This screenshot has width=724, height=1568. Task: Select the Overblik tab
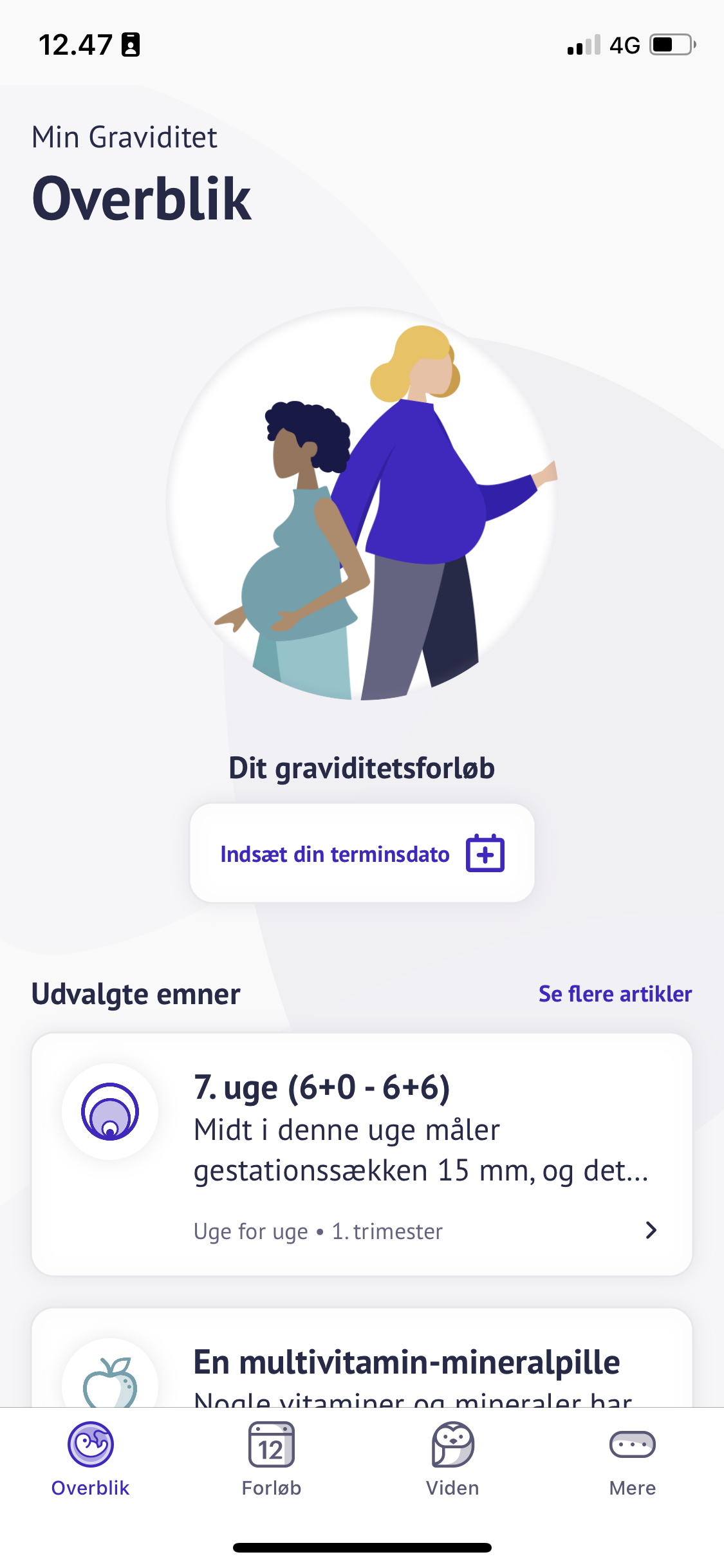[x=91, y=1460]
